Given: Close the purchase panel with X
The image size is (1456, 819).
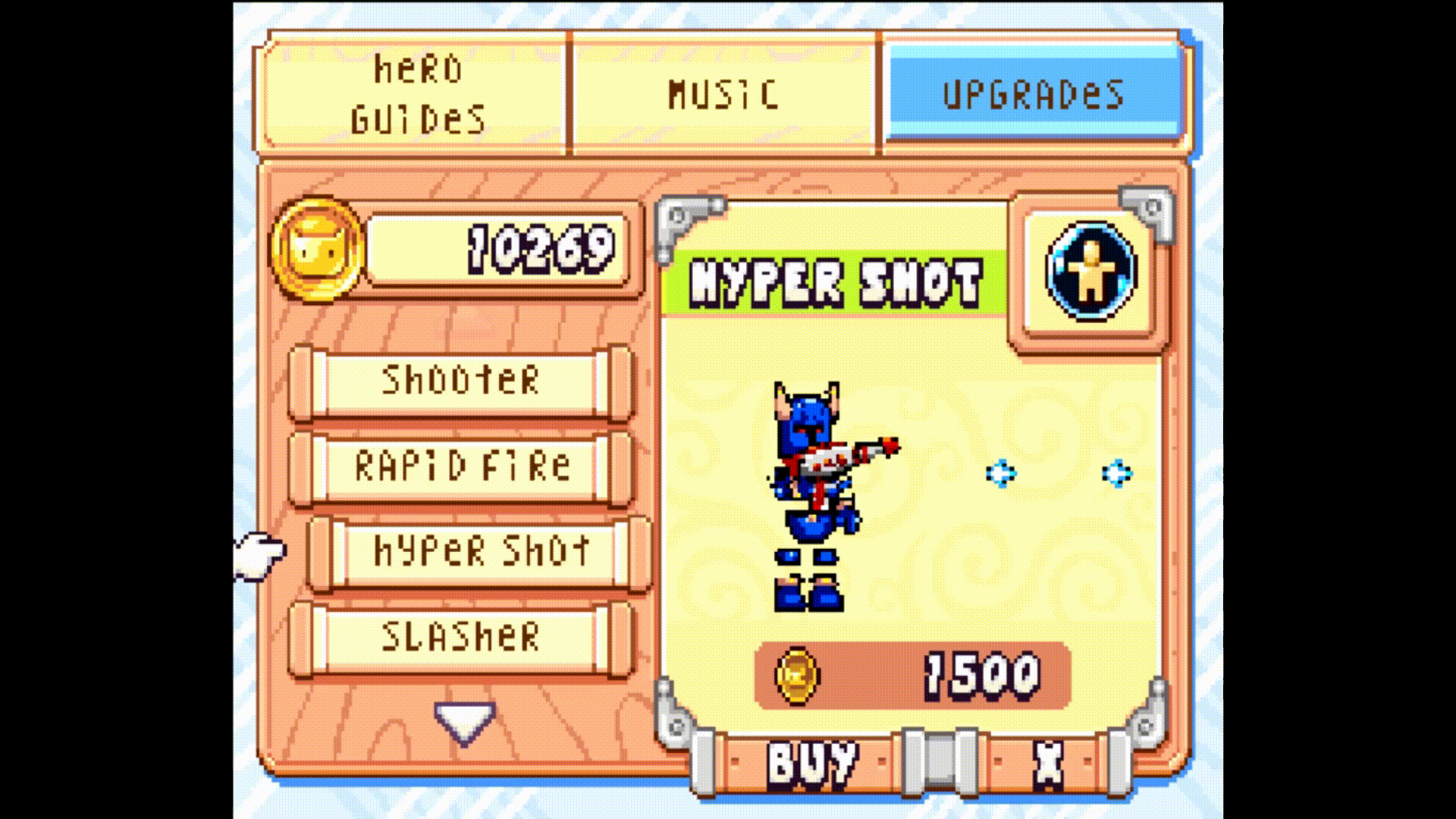Looking at the screenshot, I should [1050, 763].
